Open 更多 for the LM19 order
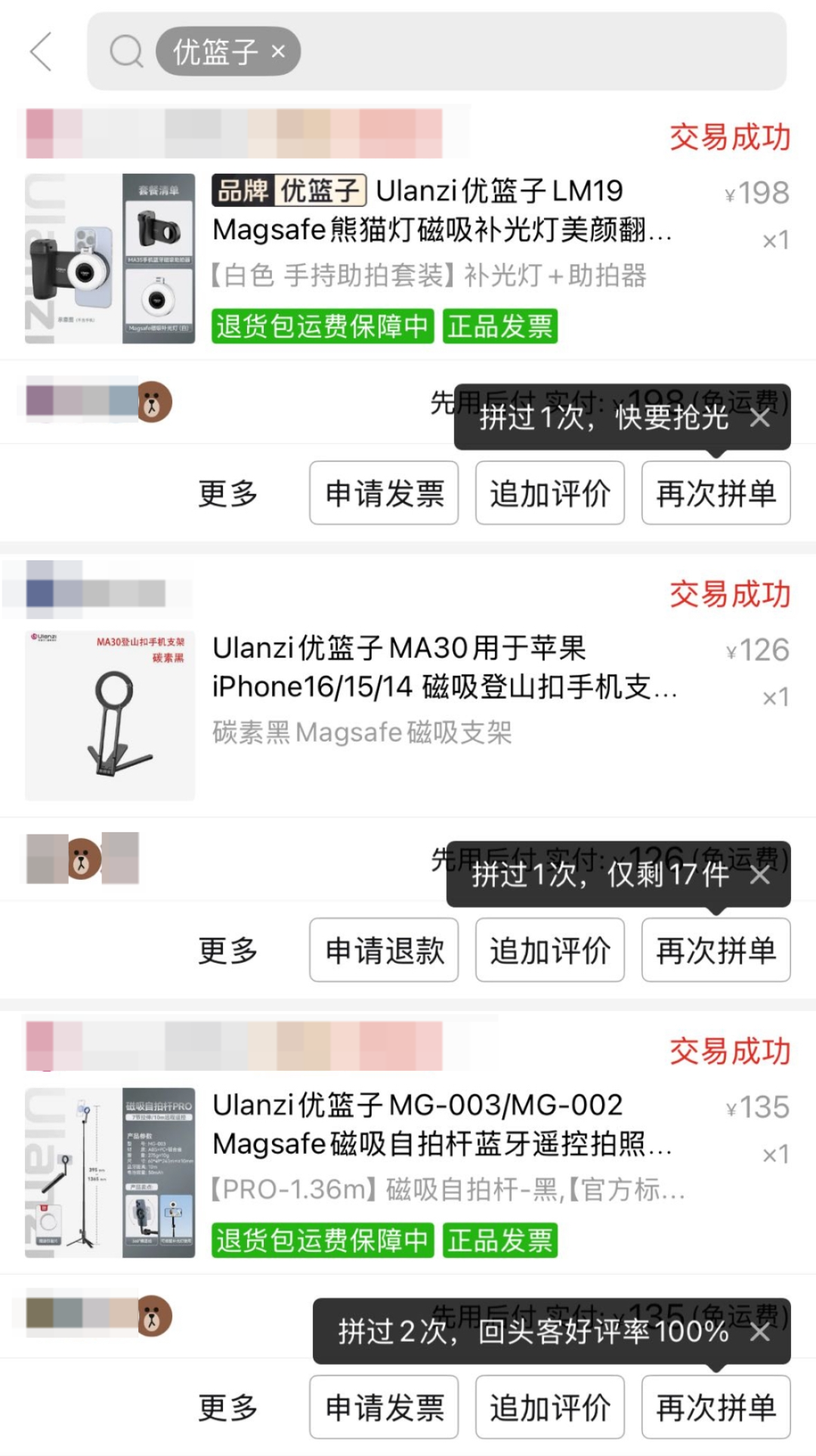 click(227, 493)
